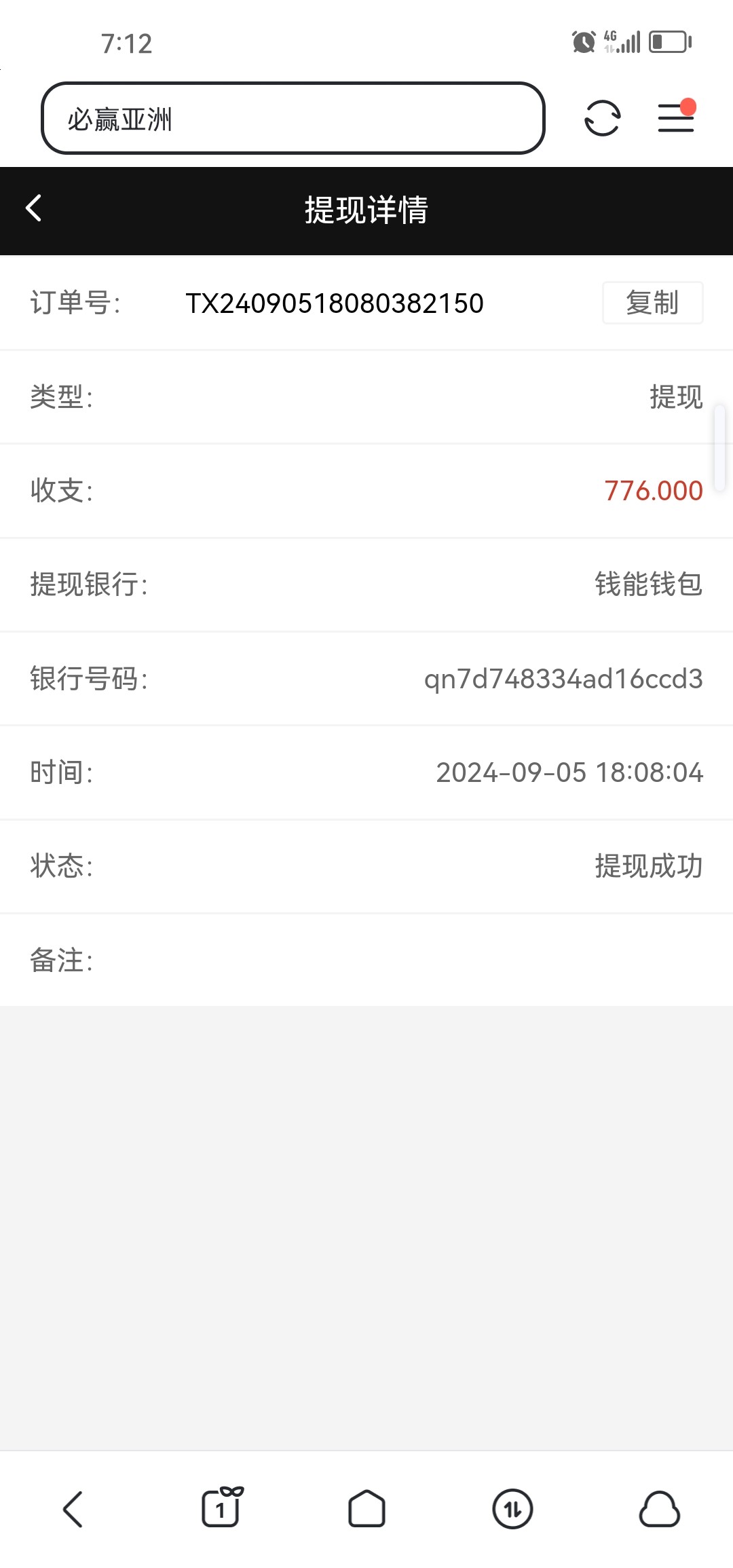
Task: Open the data transfer downloads icon
Action: tap(512, 1508)
